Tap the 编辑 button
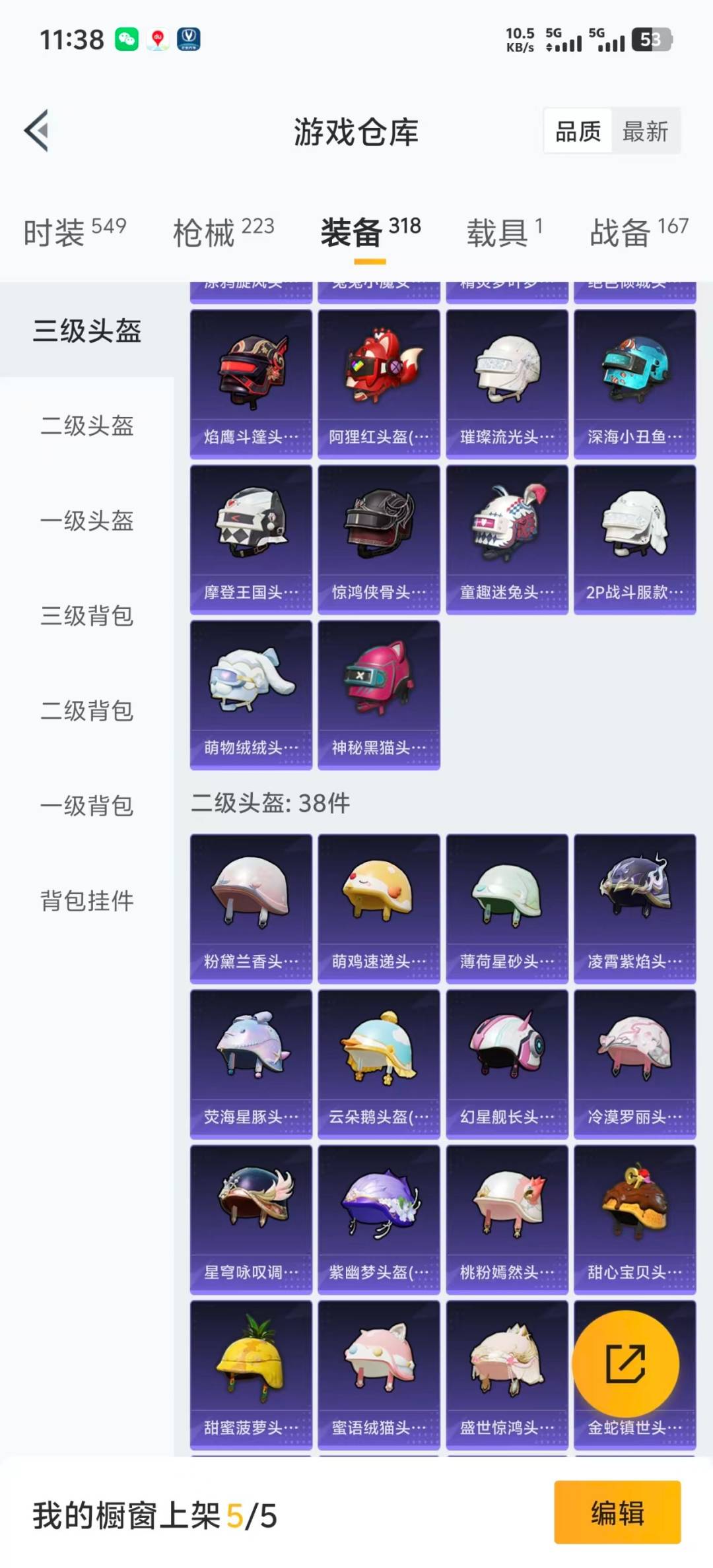 [x=617, y=1516]
